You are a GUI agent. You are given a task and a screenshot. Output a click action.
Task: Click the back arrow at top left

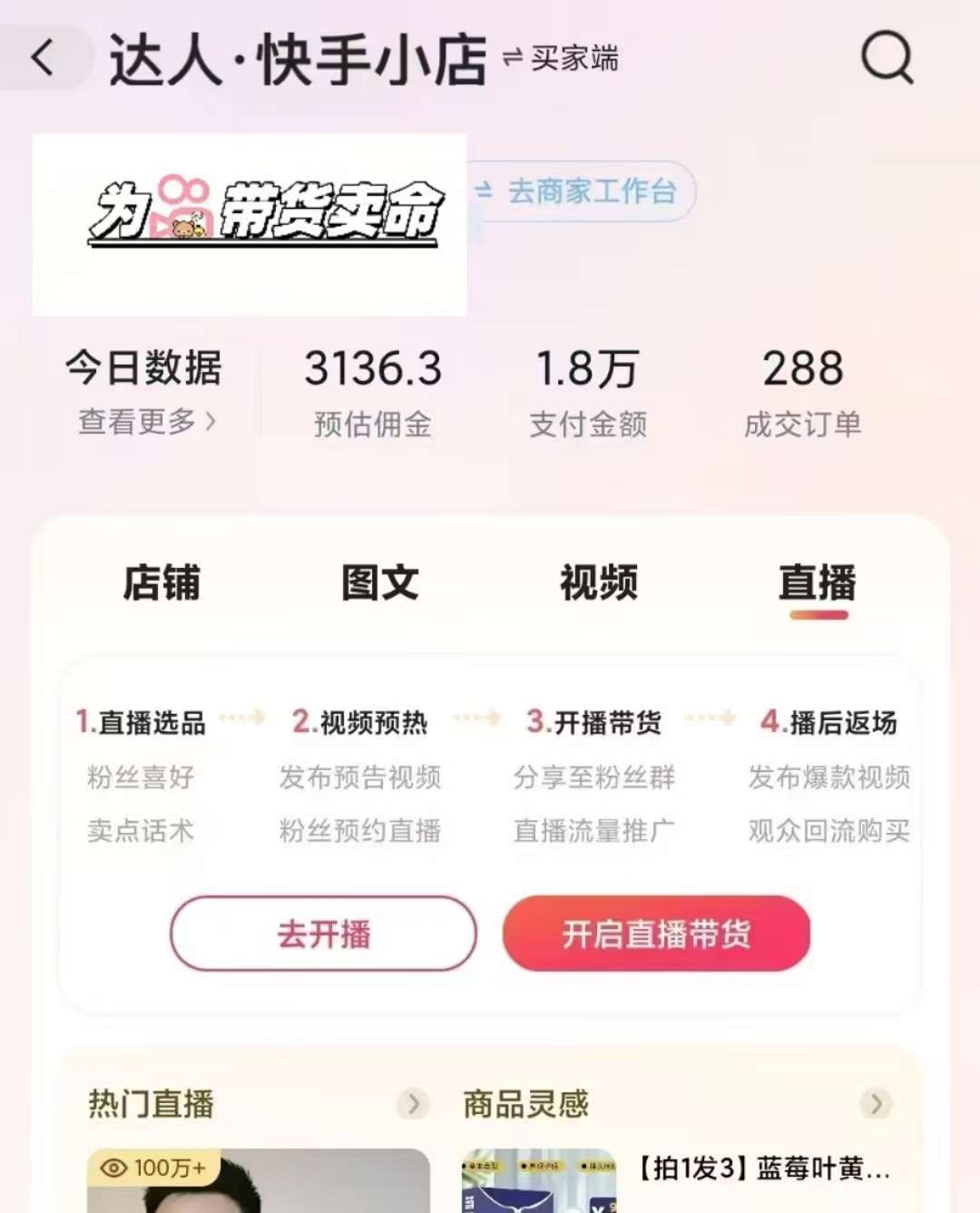point(41,56)
